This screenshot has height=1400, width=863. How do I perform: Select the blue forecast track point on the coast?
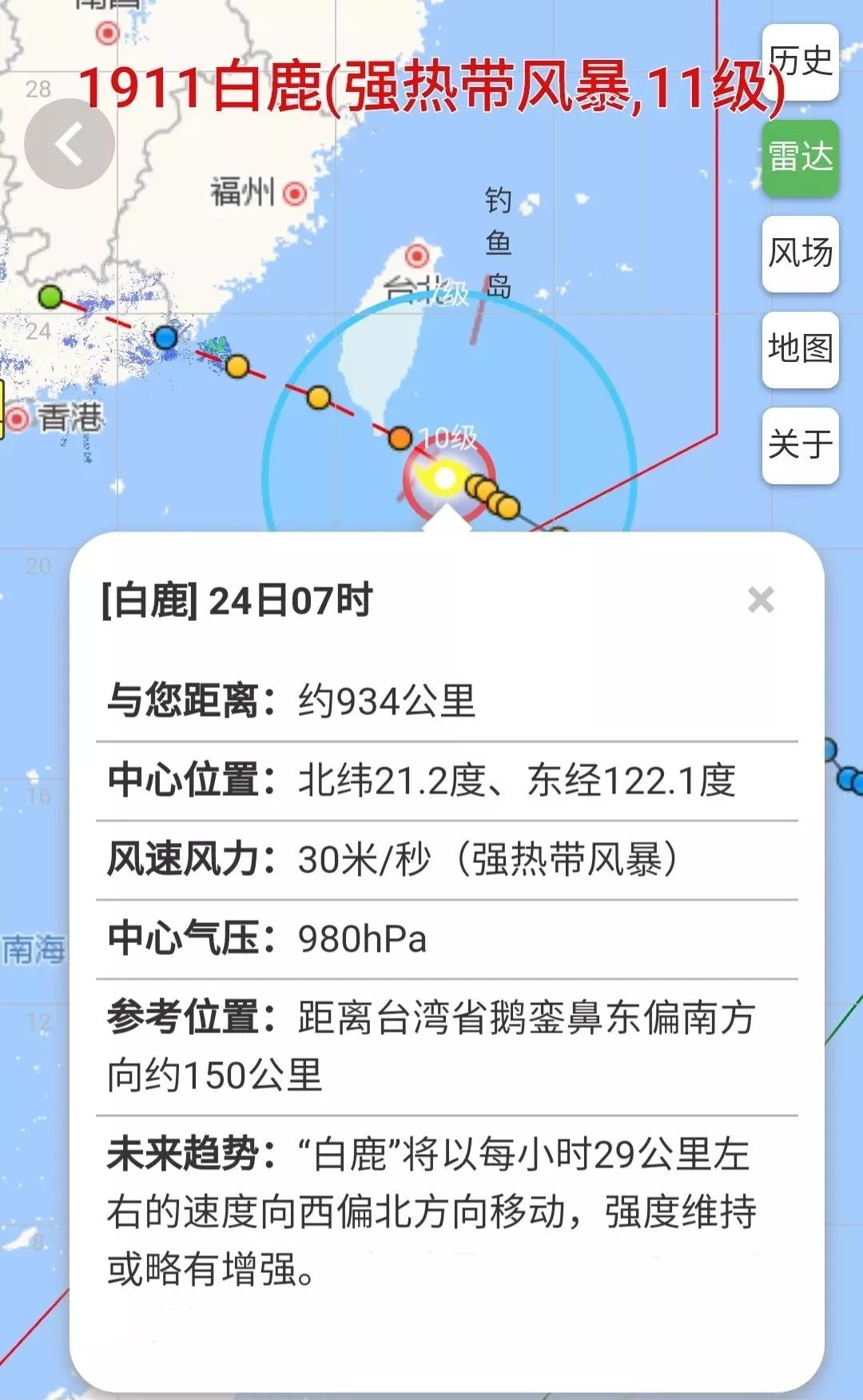point(165,337)
